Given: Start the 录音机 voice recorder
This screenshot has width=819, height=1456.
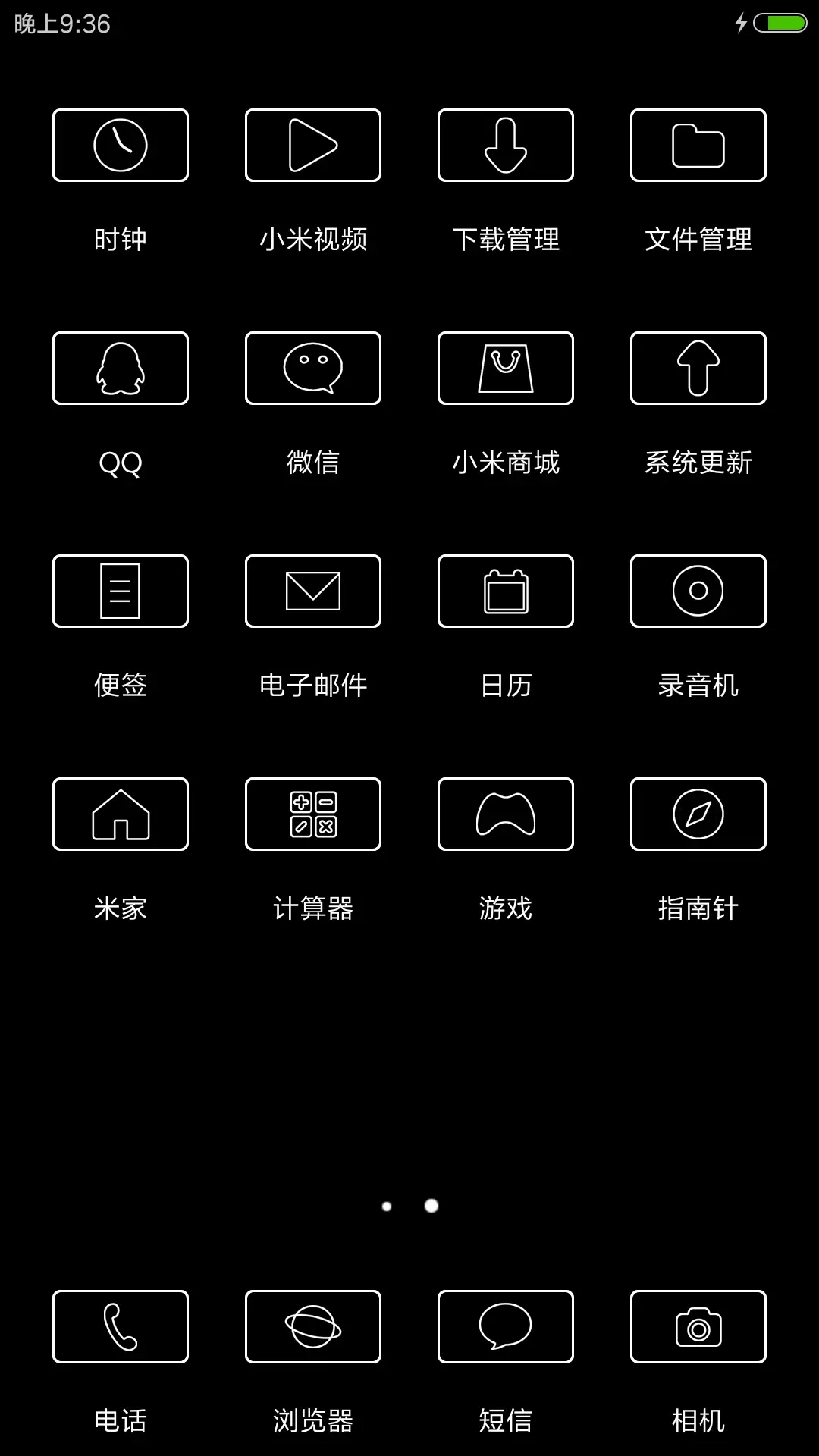Looking at the screenshot, I should 698,591.
